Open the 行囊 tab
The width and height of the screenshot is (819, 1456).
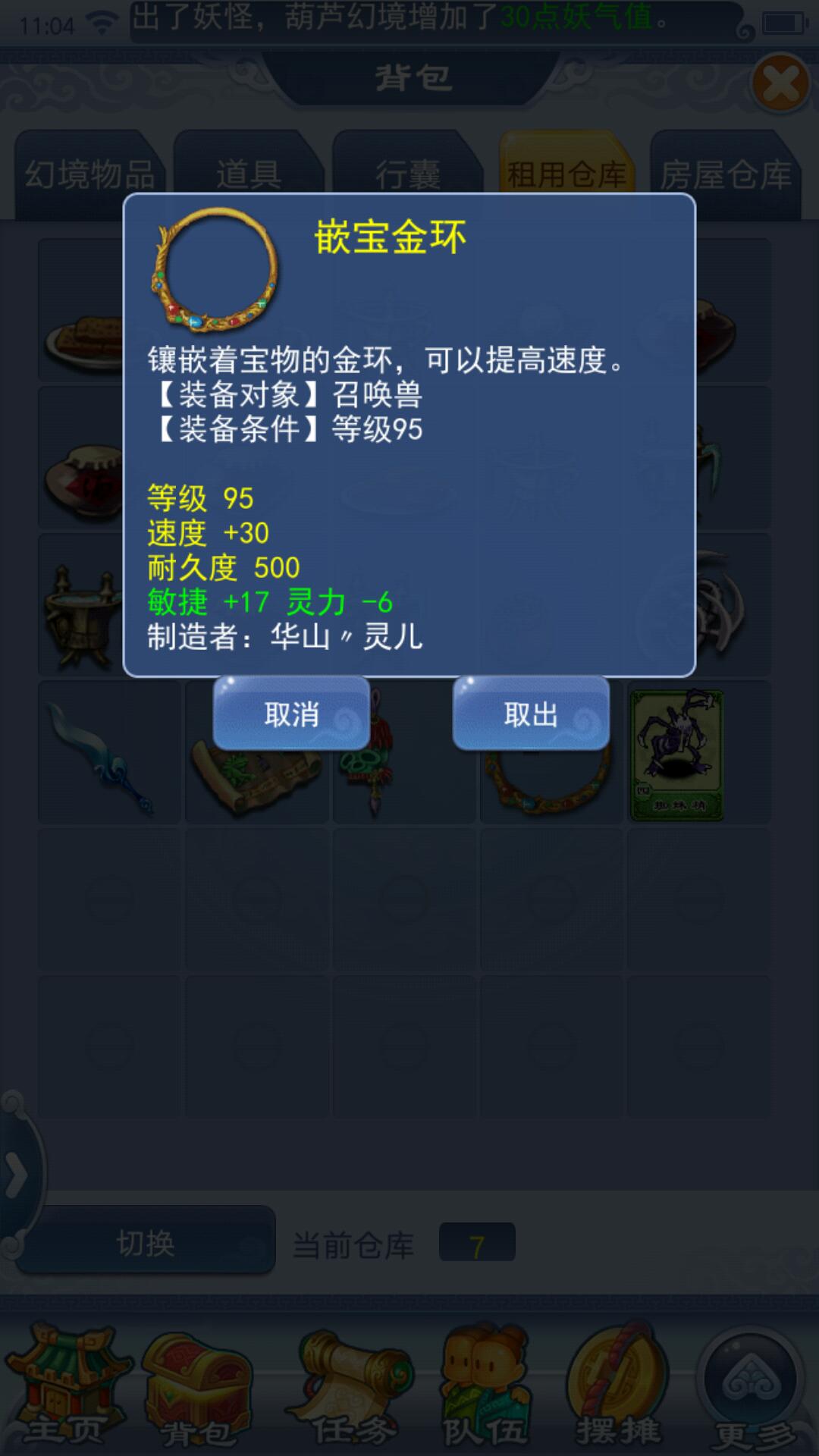pyautogui.click(x=407, y=175)
